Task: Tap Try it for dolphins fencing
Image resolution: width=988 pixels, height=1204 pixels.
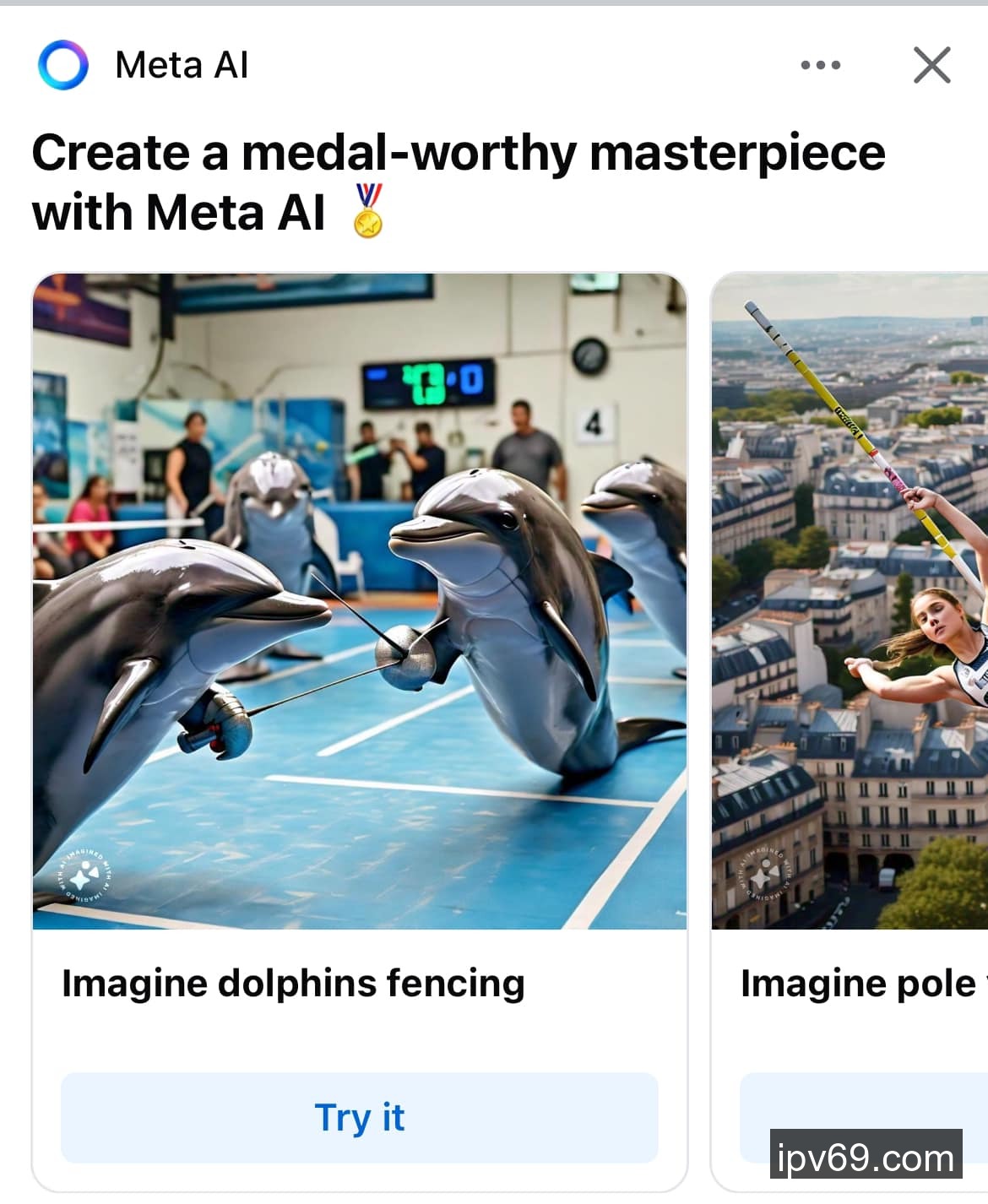Action: point(359,1117)
